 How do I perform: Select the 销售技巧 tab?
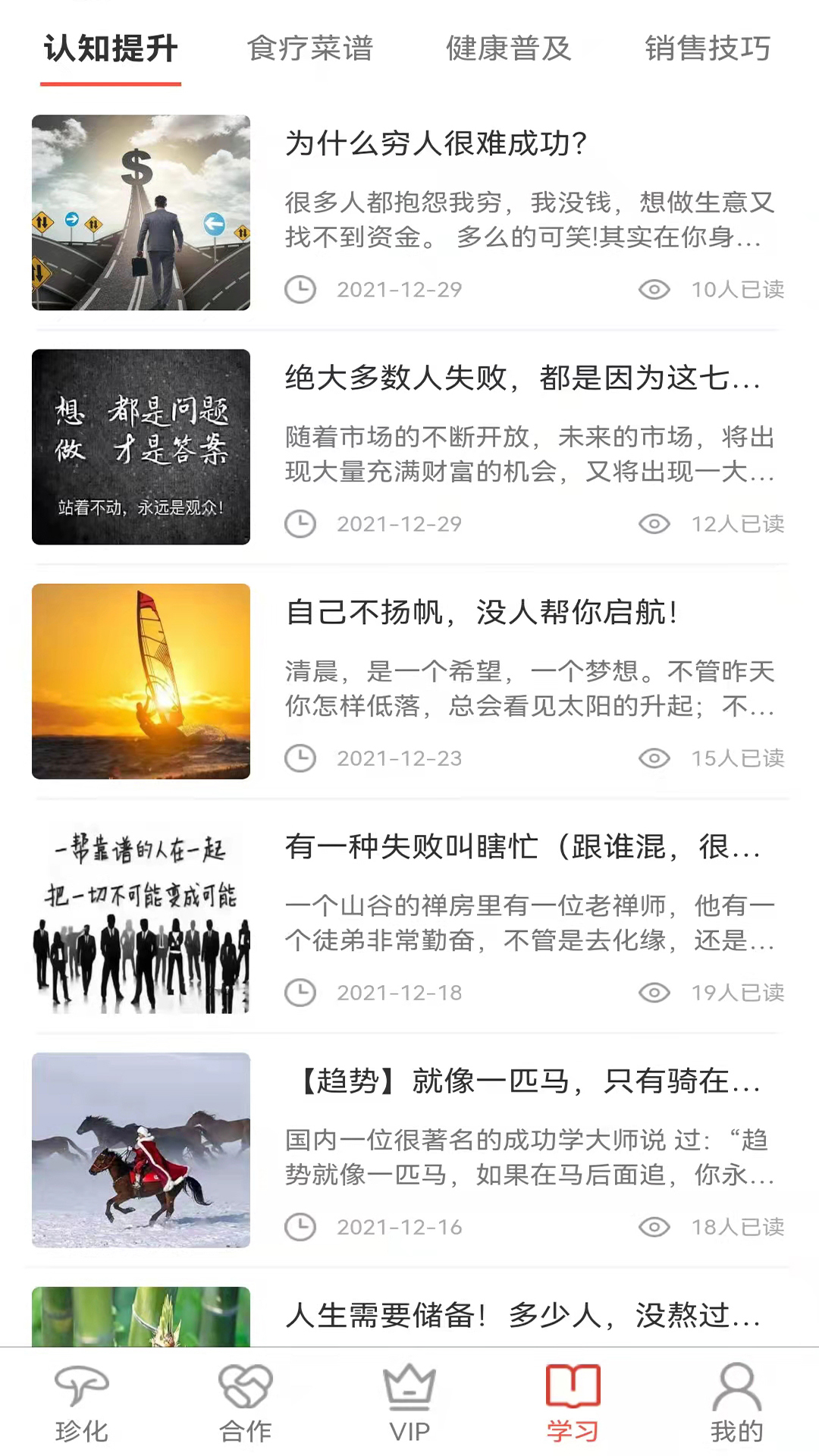[708, 49]
